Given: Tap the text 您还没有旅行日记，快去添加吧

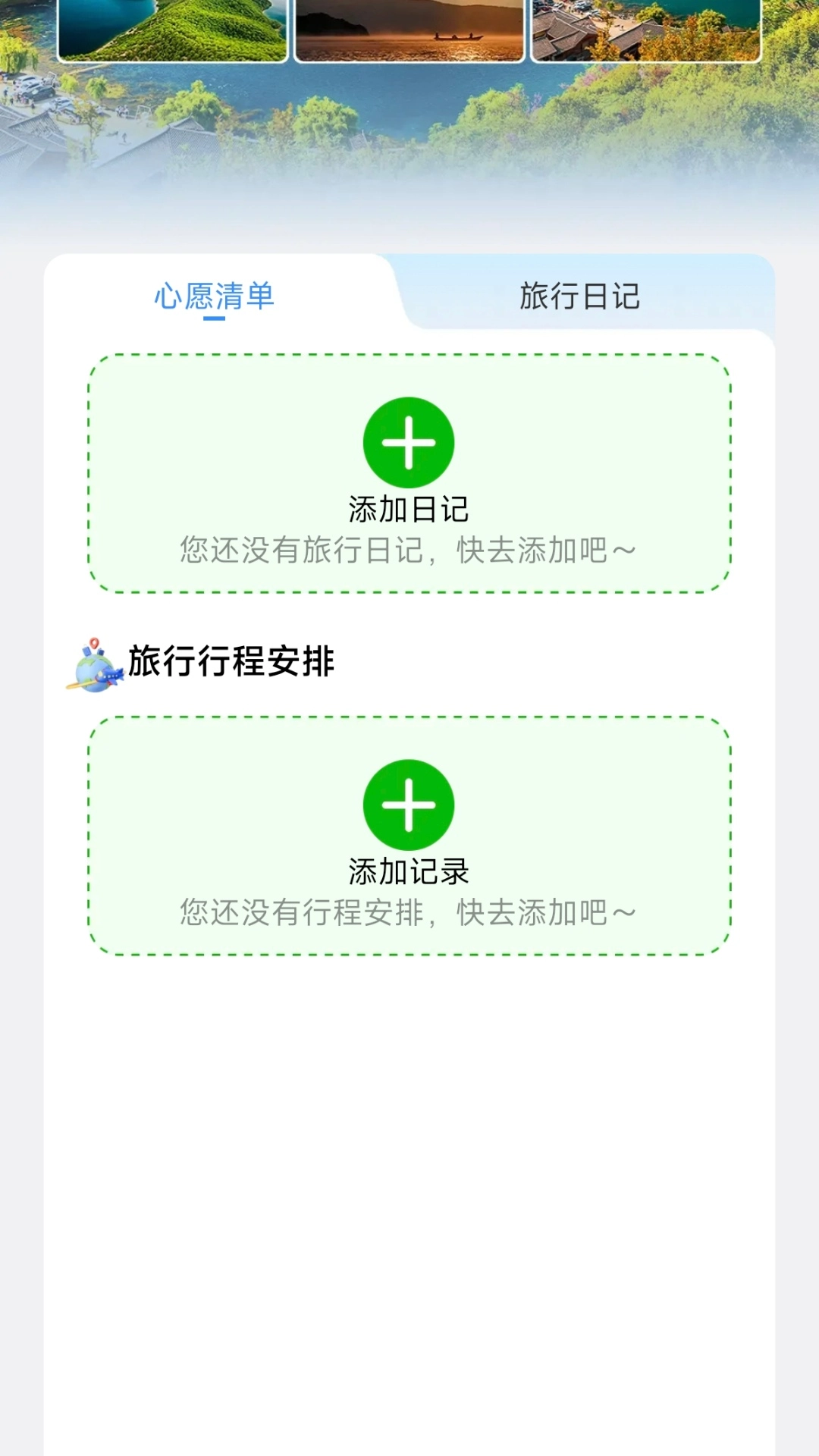Looking at the screenshot, I should (409, 550).
